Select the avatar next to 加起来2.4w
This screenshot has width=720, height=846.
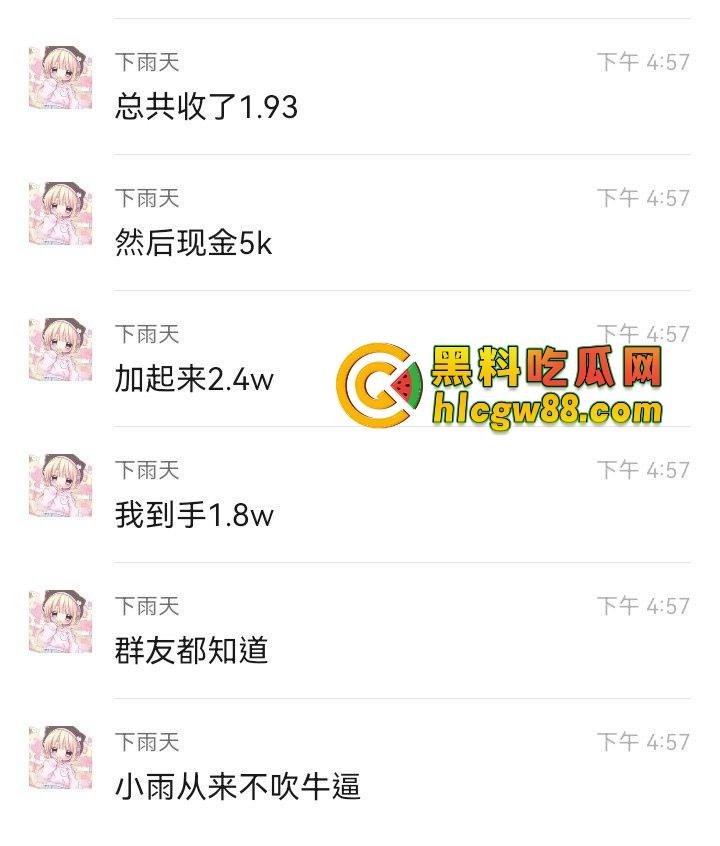click(62, 348)
